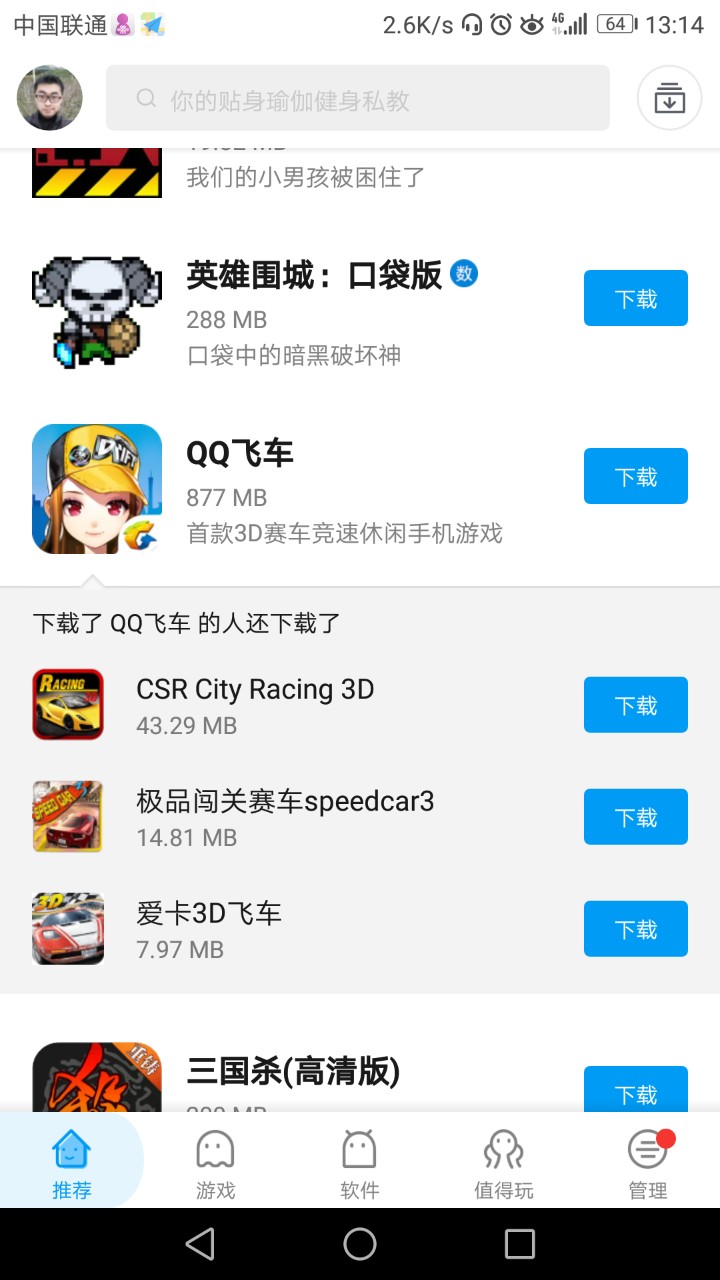
Task: Switch to the 软件 tab
Action: [x=359, y=1162]
